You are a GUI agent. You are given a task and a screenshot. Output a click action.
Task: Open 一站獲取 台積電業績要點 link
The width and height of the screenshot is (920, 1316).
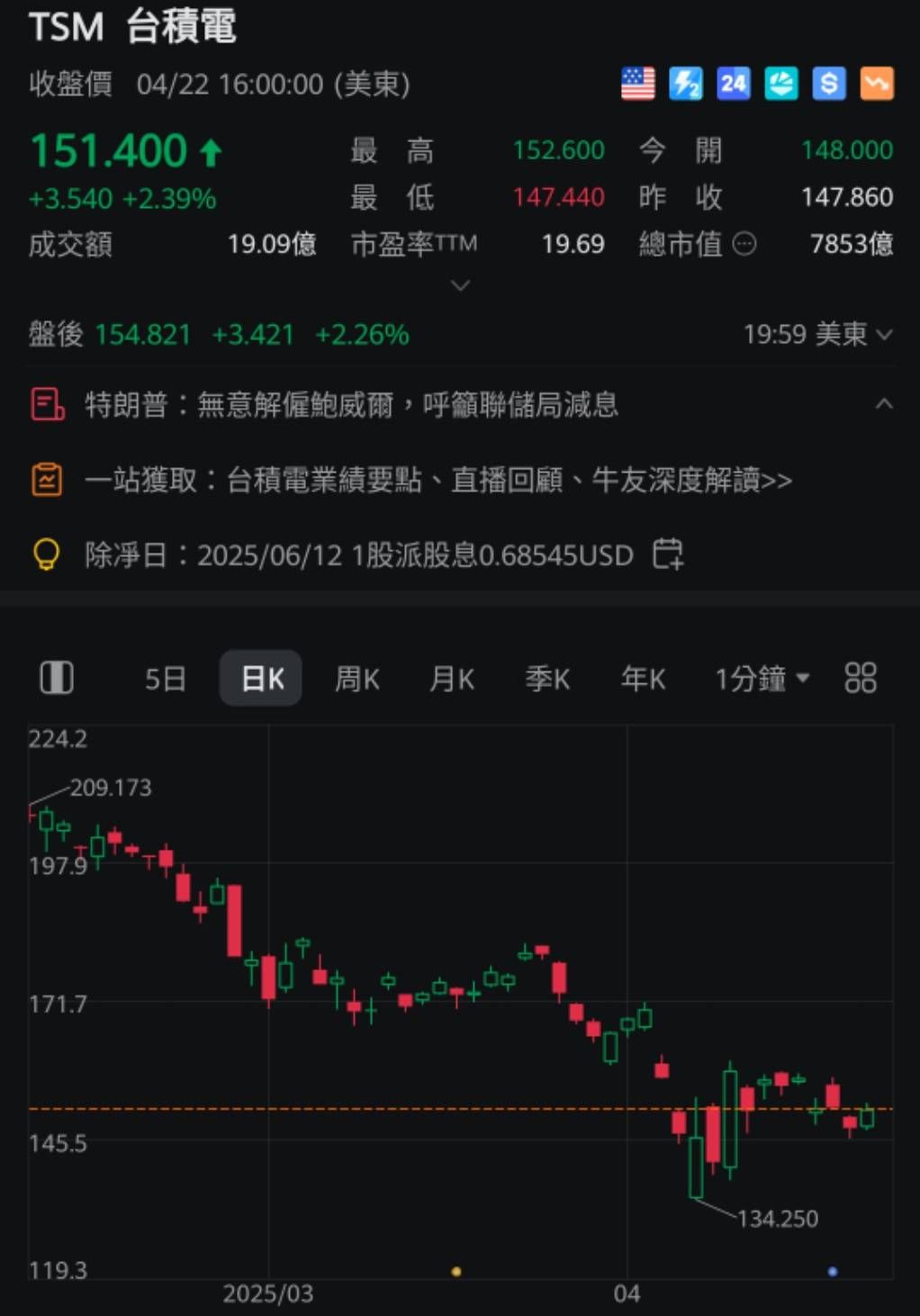[437, 481]
